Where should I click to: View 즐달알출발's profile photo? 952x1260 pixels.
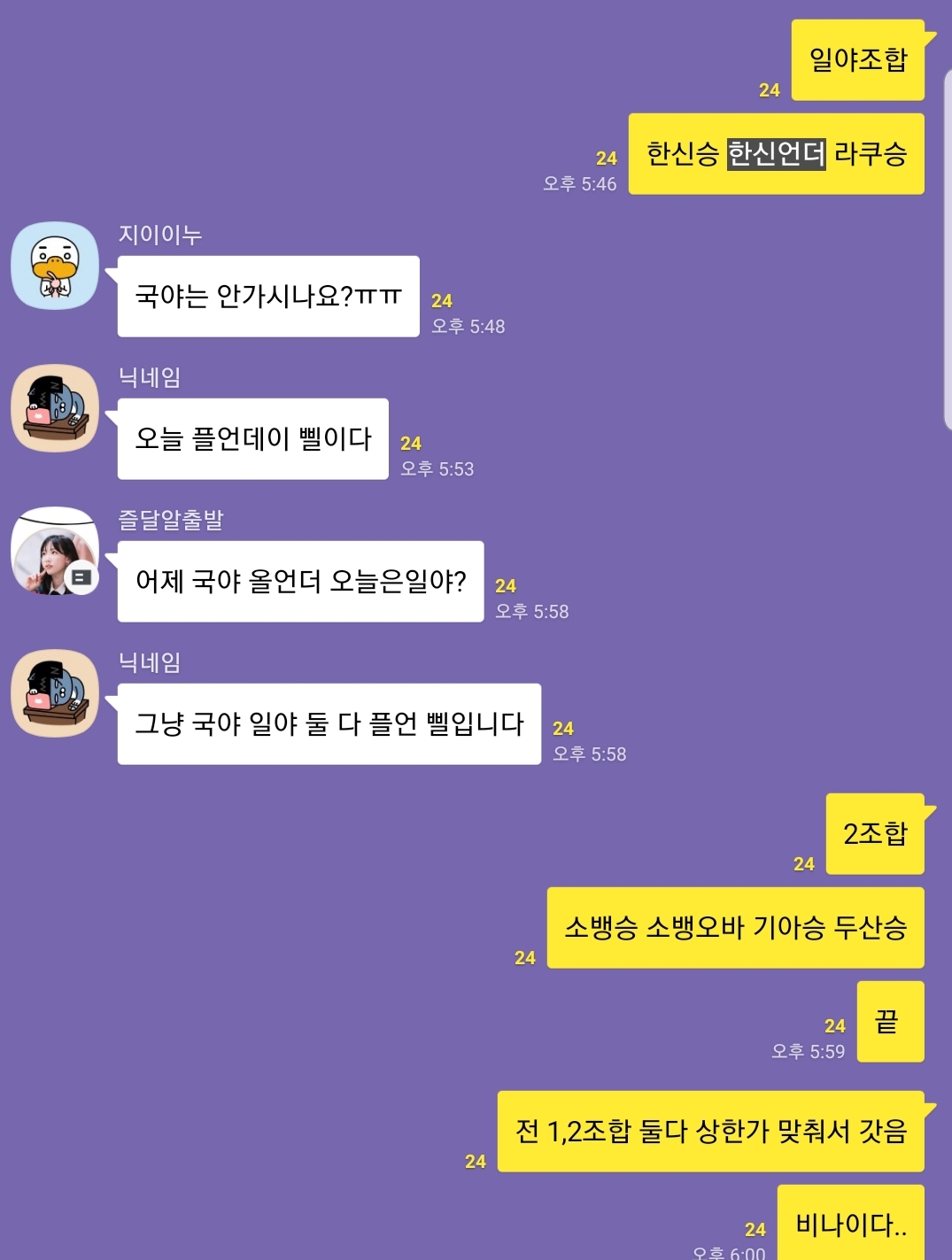[55, 551]
